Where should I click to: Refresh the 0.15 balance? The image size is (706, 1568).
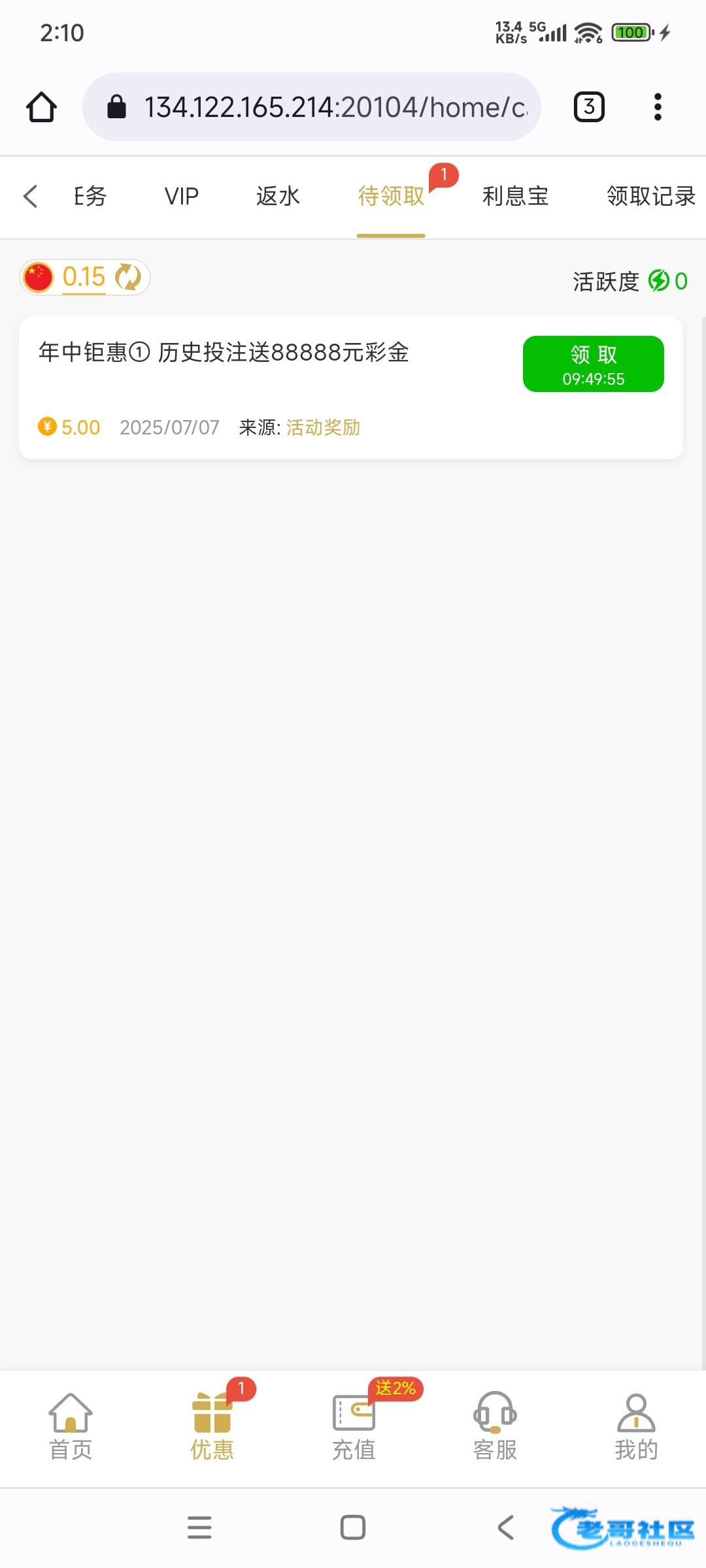[x=128, y=277]
